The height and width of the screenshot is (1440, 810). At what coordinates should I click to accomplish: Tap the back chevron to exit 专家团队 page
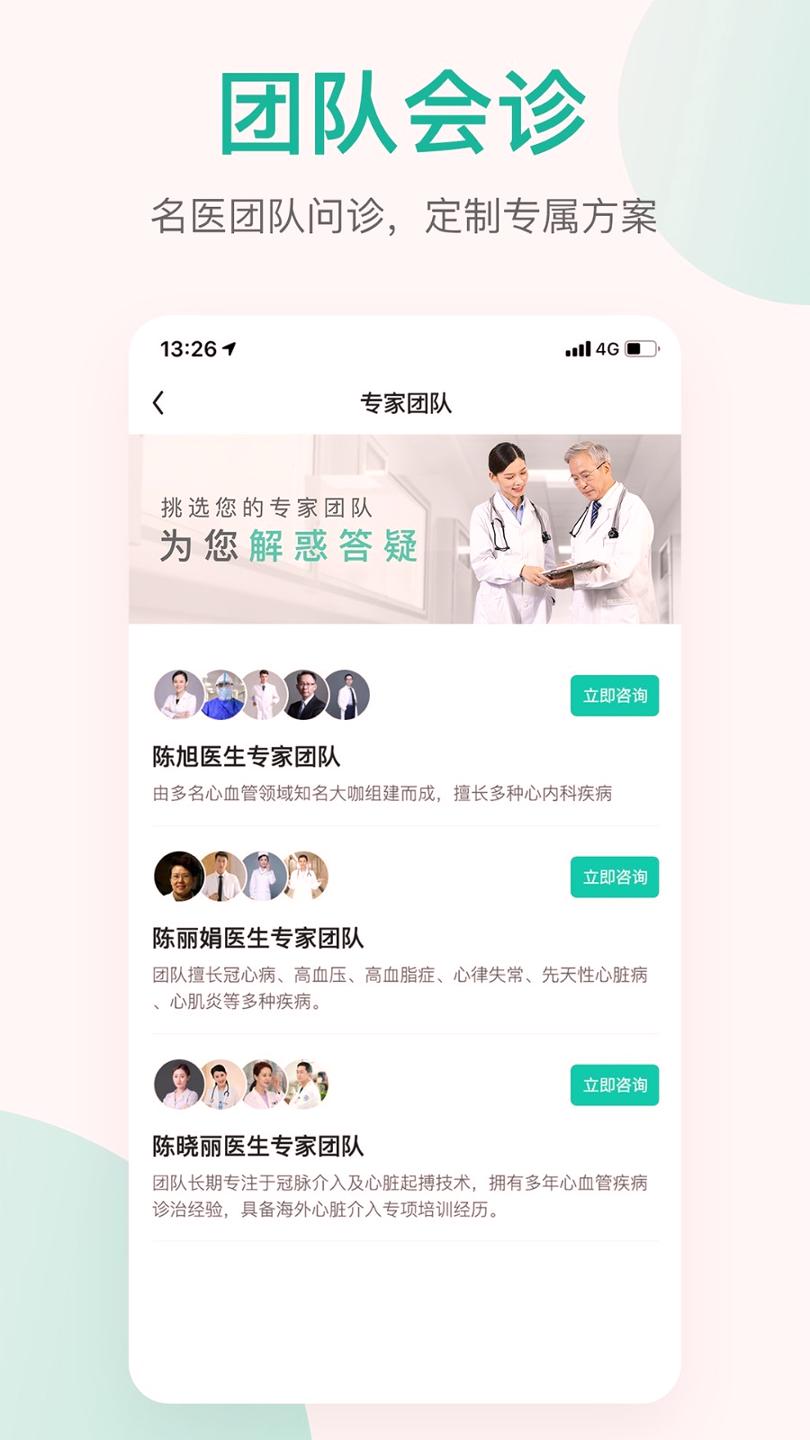click(x=158, y=402)
